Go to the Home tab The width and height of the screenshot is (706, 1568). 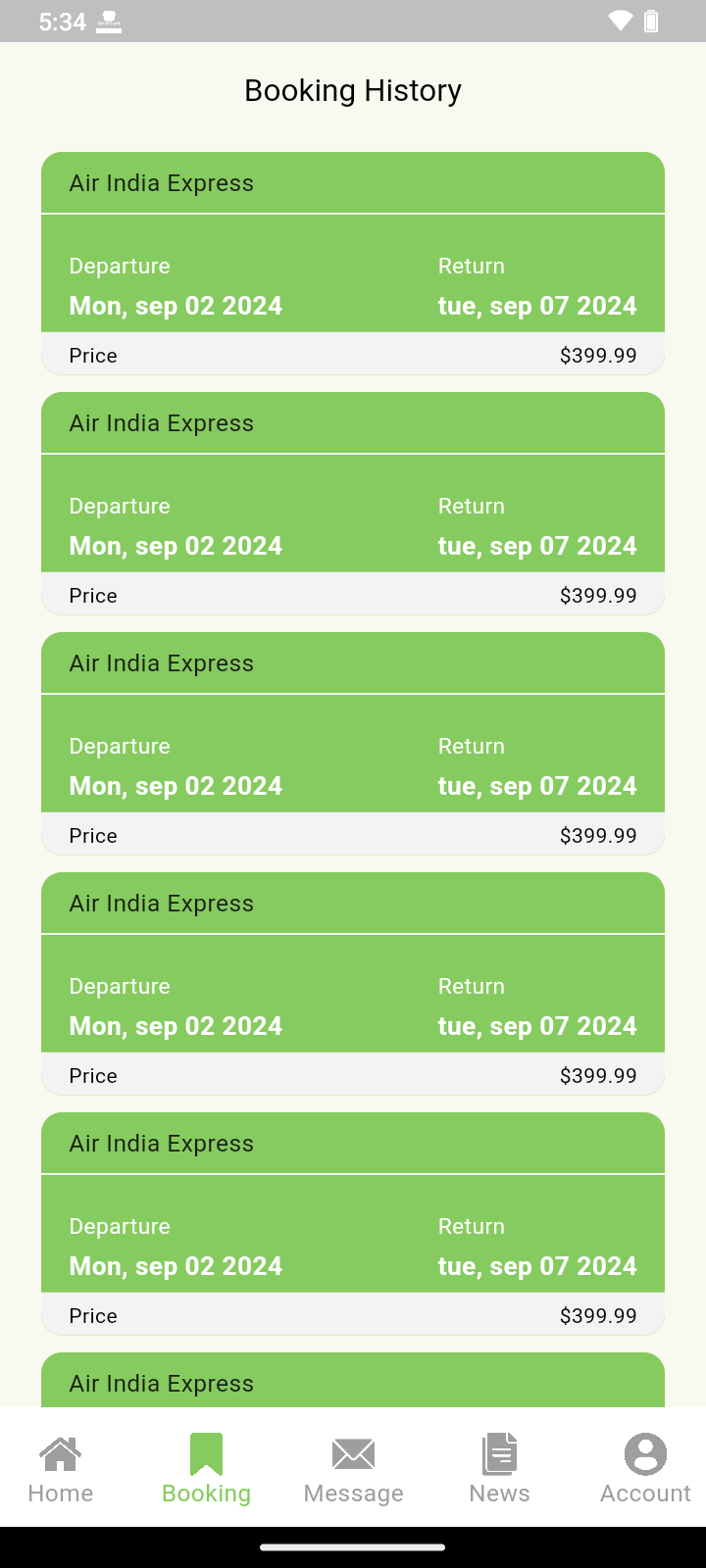click(61, 1468)
